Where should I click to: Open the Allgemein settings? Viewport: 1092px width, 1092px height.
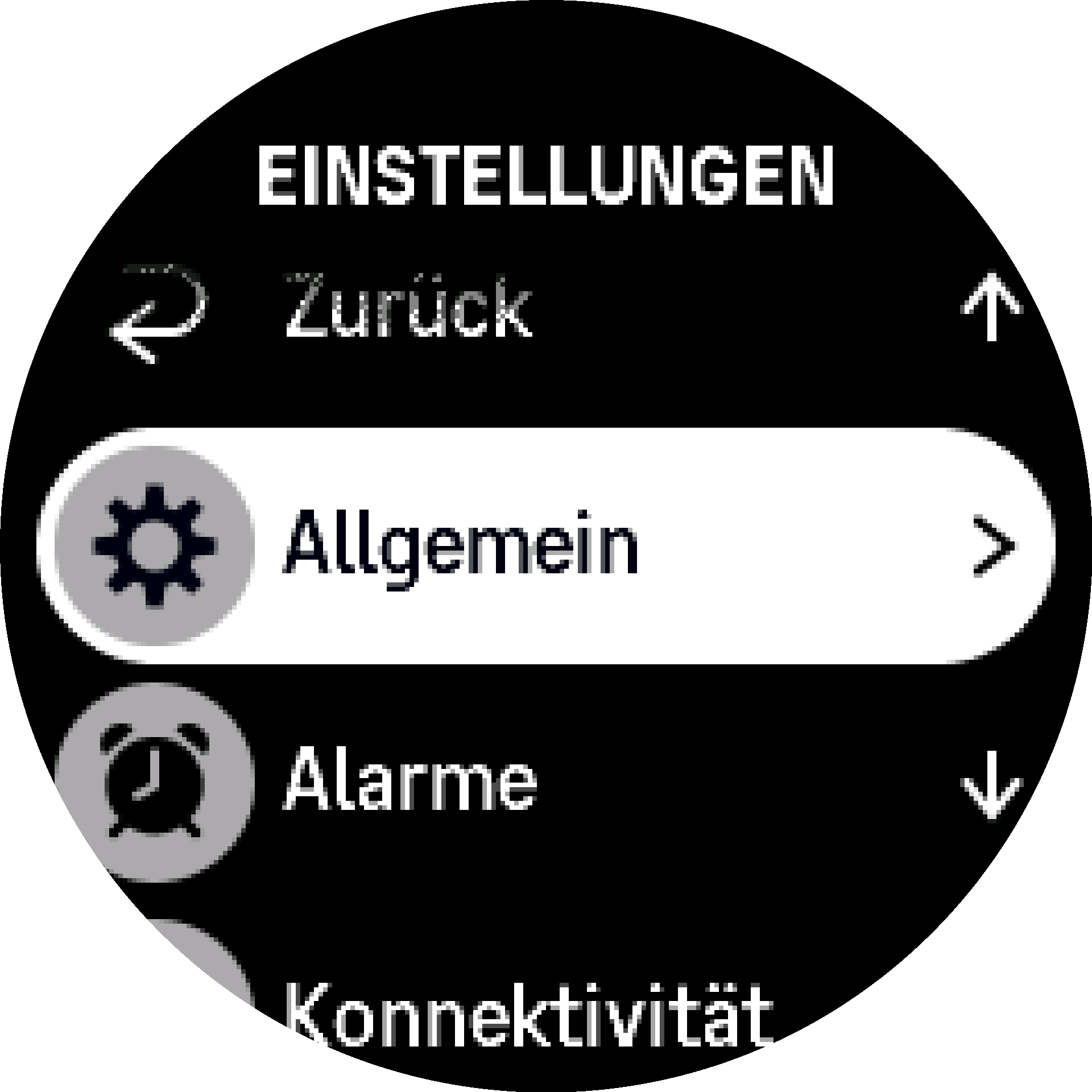tap(545, 545)
